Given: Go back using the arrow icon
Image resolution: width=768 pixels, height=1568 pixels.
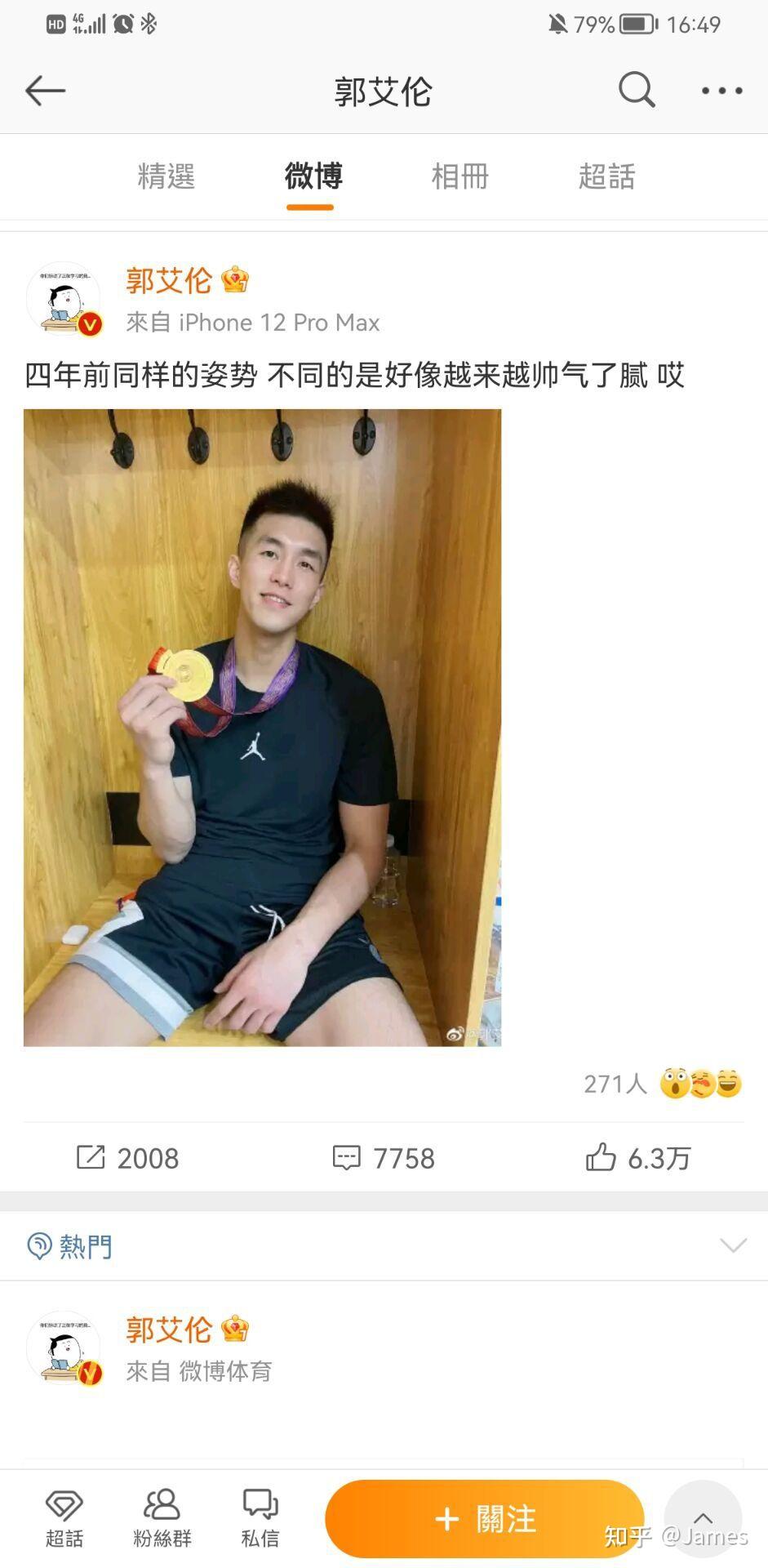Looking at the screenshot, I should point(45,91).
